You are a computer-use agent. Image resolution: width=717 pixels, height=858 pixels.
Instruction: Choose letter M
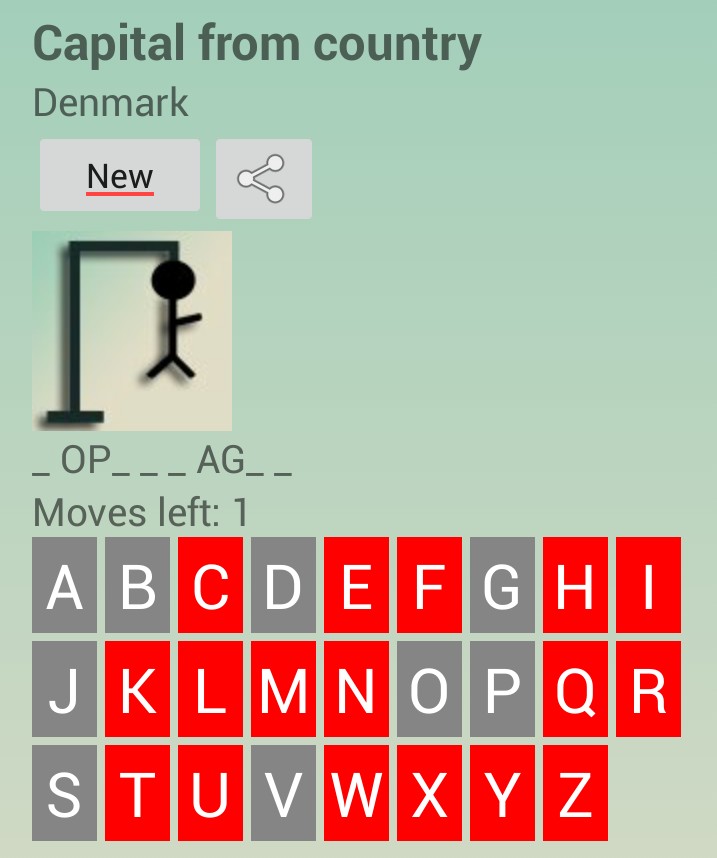coord(283,689)
